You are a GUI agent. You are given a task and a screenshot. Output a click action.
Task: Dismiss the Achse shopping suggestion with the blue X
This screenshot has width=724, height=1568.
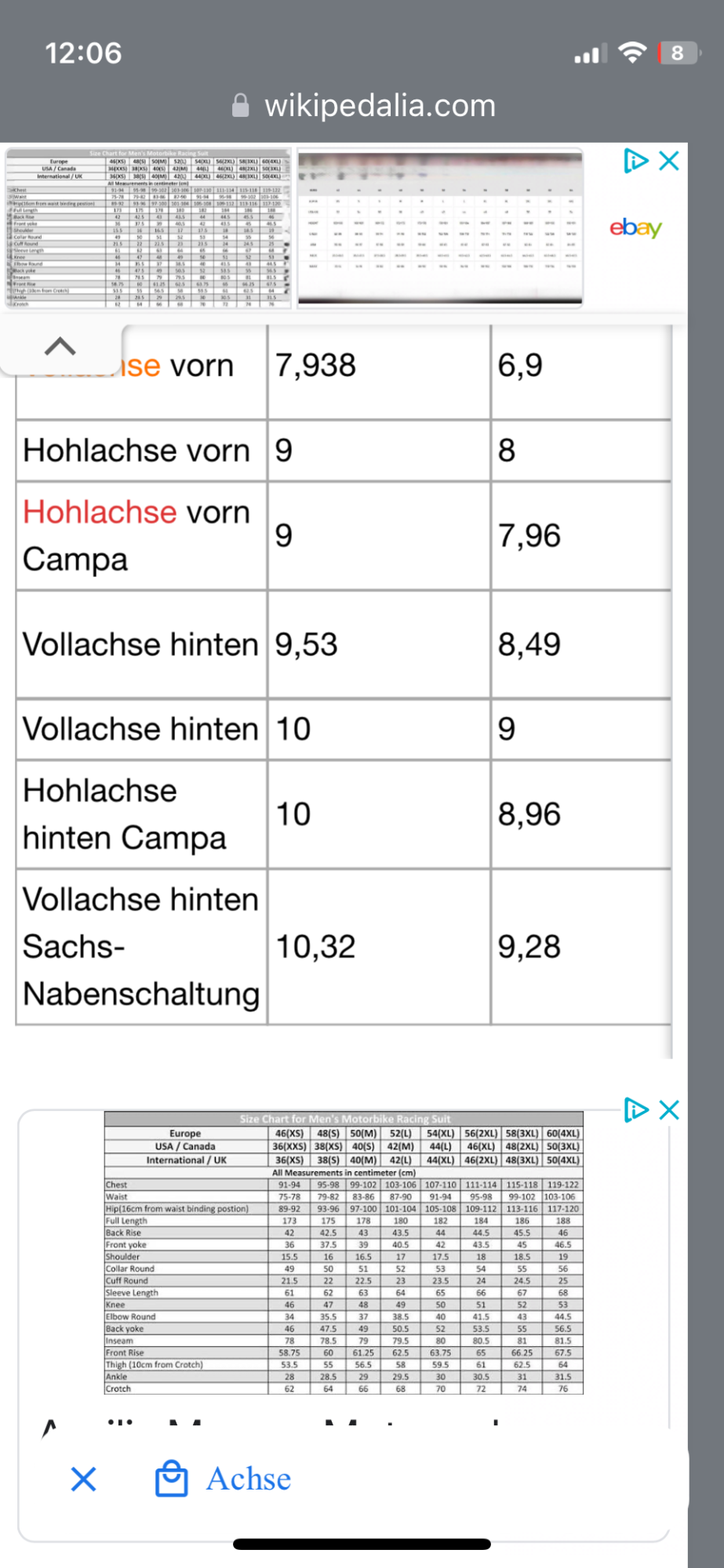pos(84,1479)
